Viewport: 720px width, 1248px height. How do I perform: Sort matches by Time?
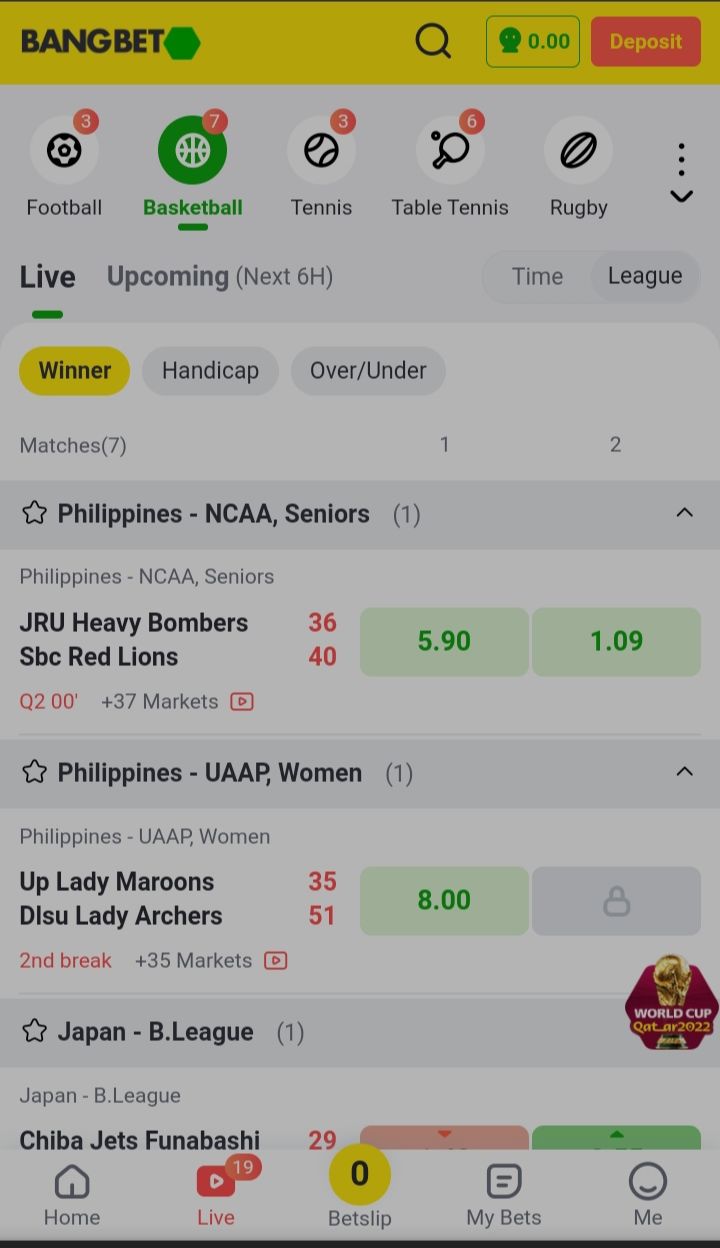pyautogui.click(x=537, y=277)
